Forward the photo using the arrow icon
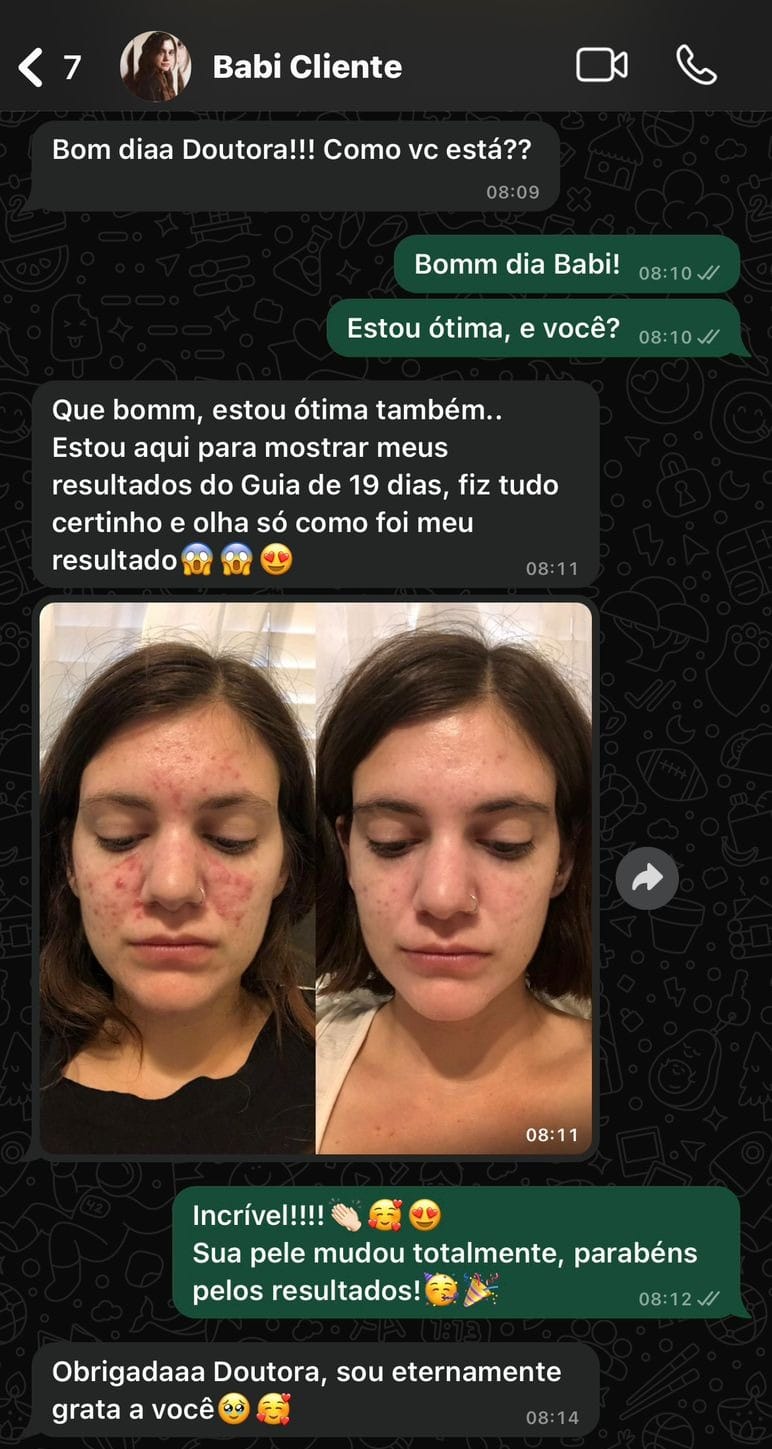 647,879
